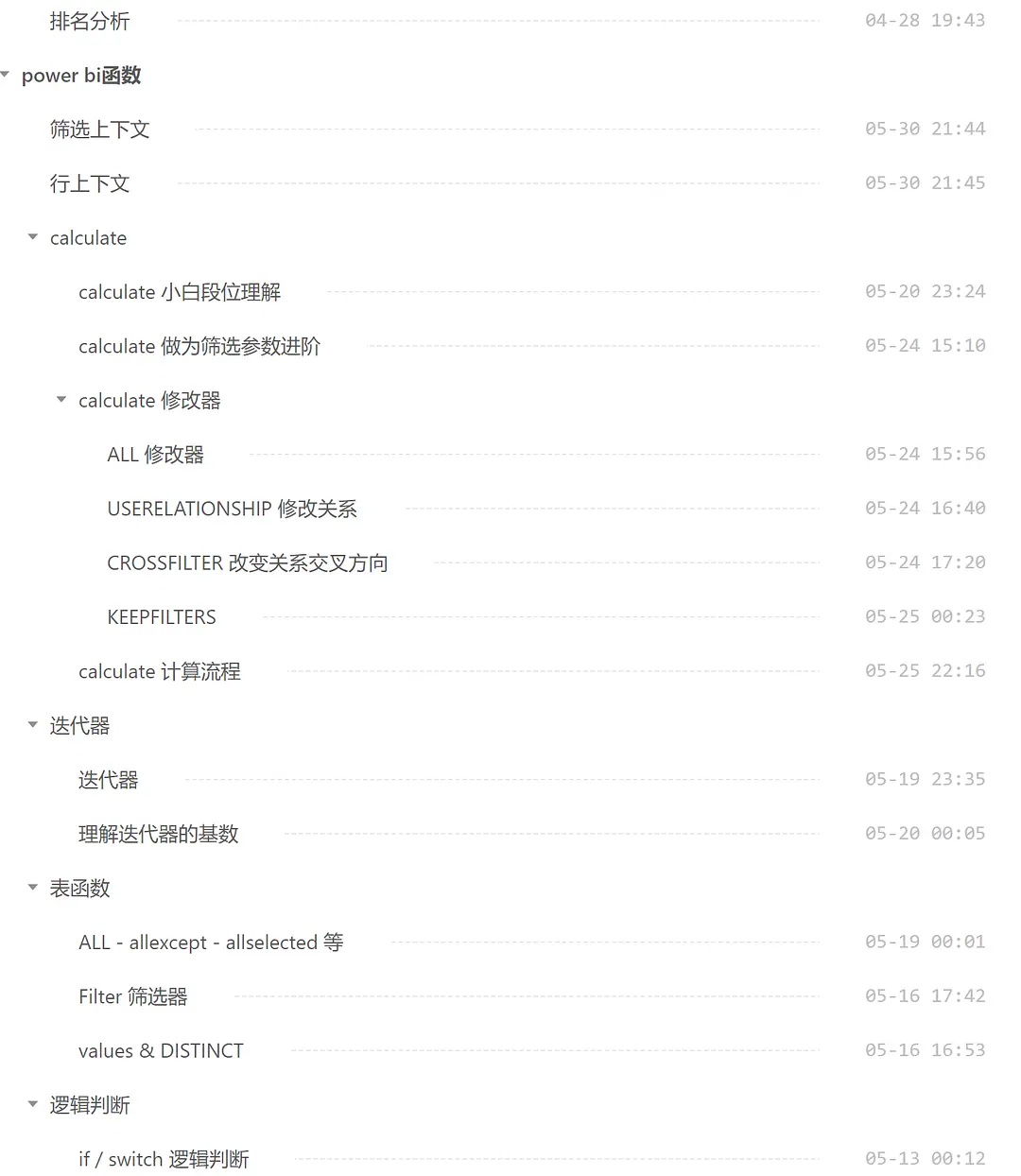Collapse the calculate folder
The height and width of the screenshot is (1176, 1021).
pos(33,237)
